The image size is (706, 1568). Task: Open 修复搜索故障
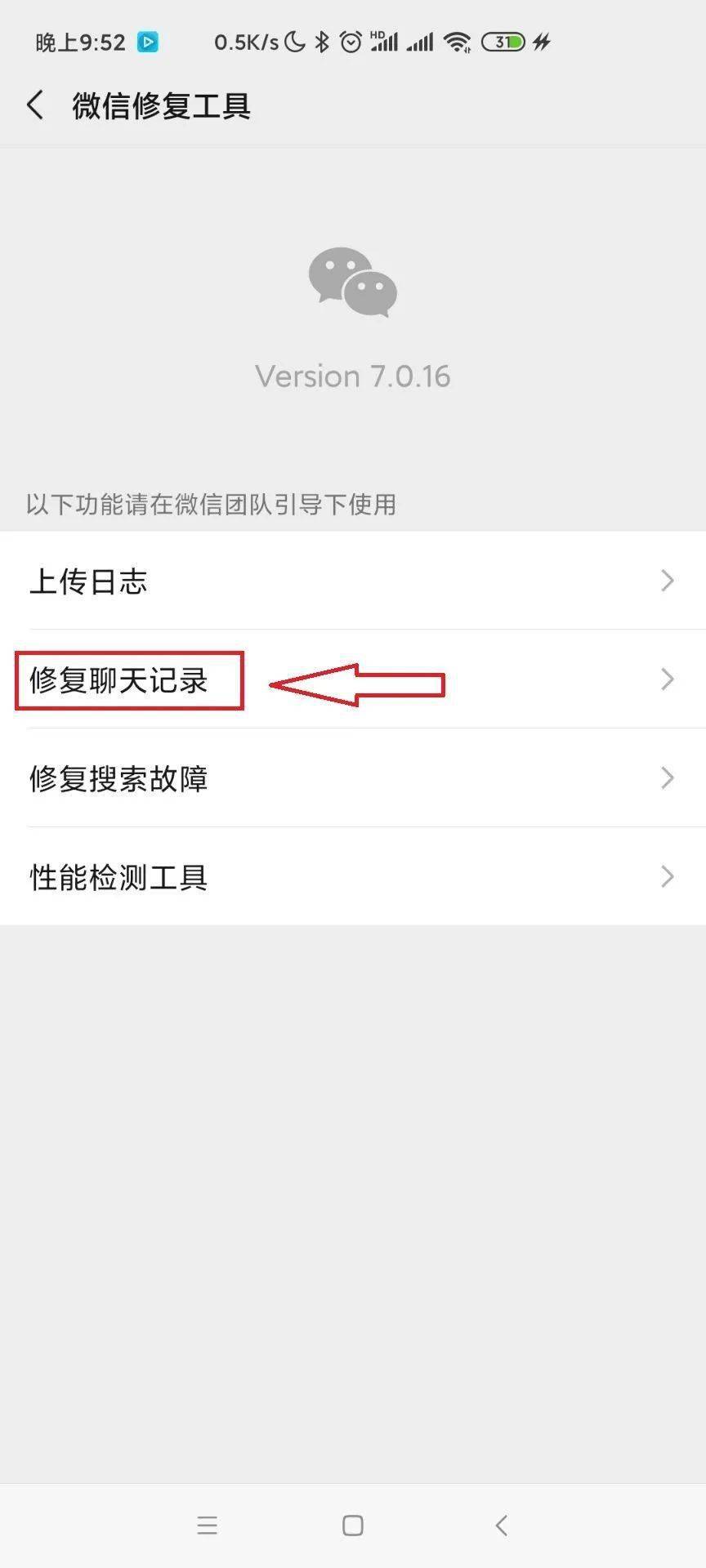[x=353, y=778]
